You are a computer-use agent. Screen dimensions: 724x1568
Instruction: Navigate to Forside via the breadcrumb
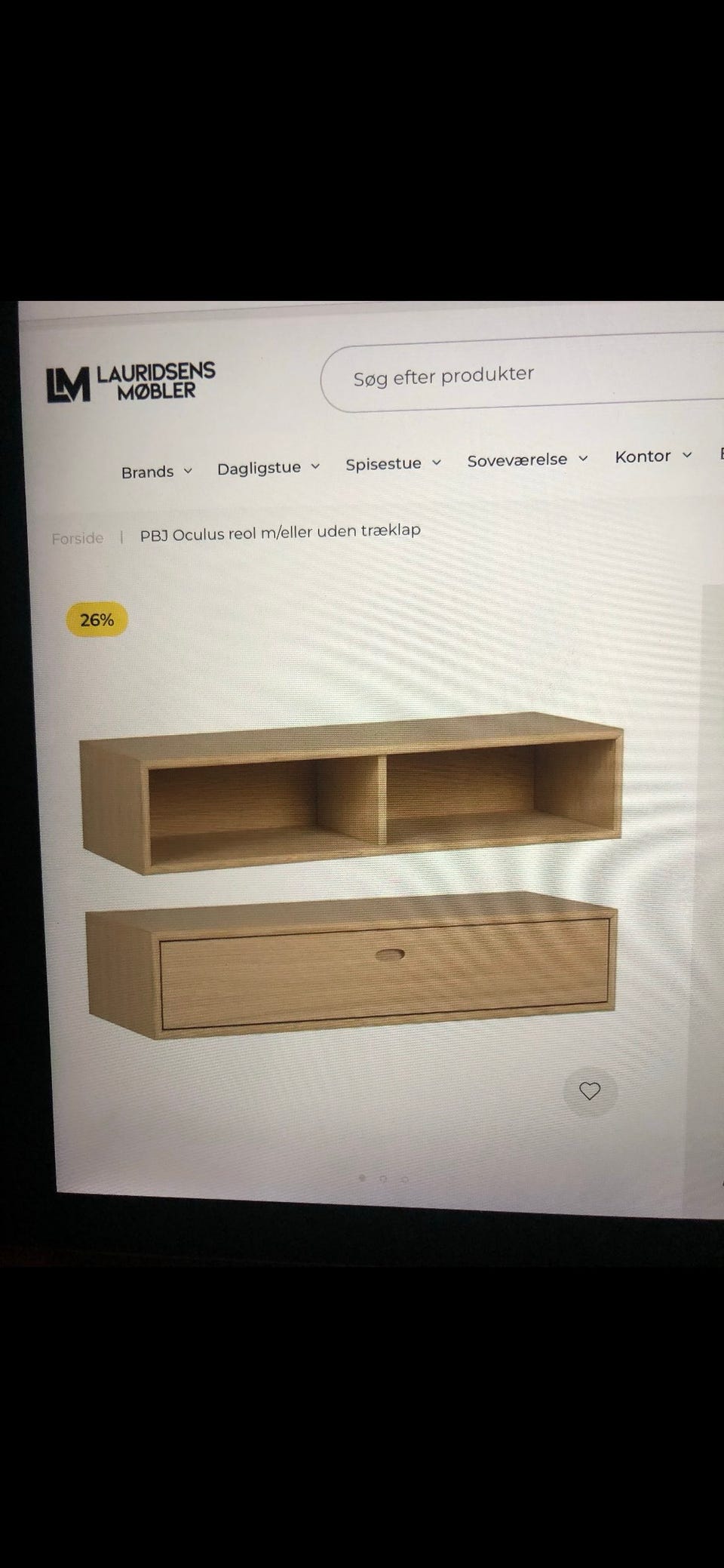pyautogui.click(x=78, y=538)
